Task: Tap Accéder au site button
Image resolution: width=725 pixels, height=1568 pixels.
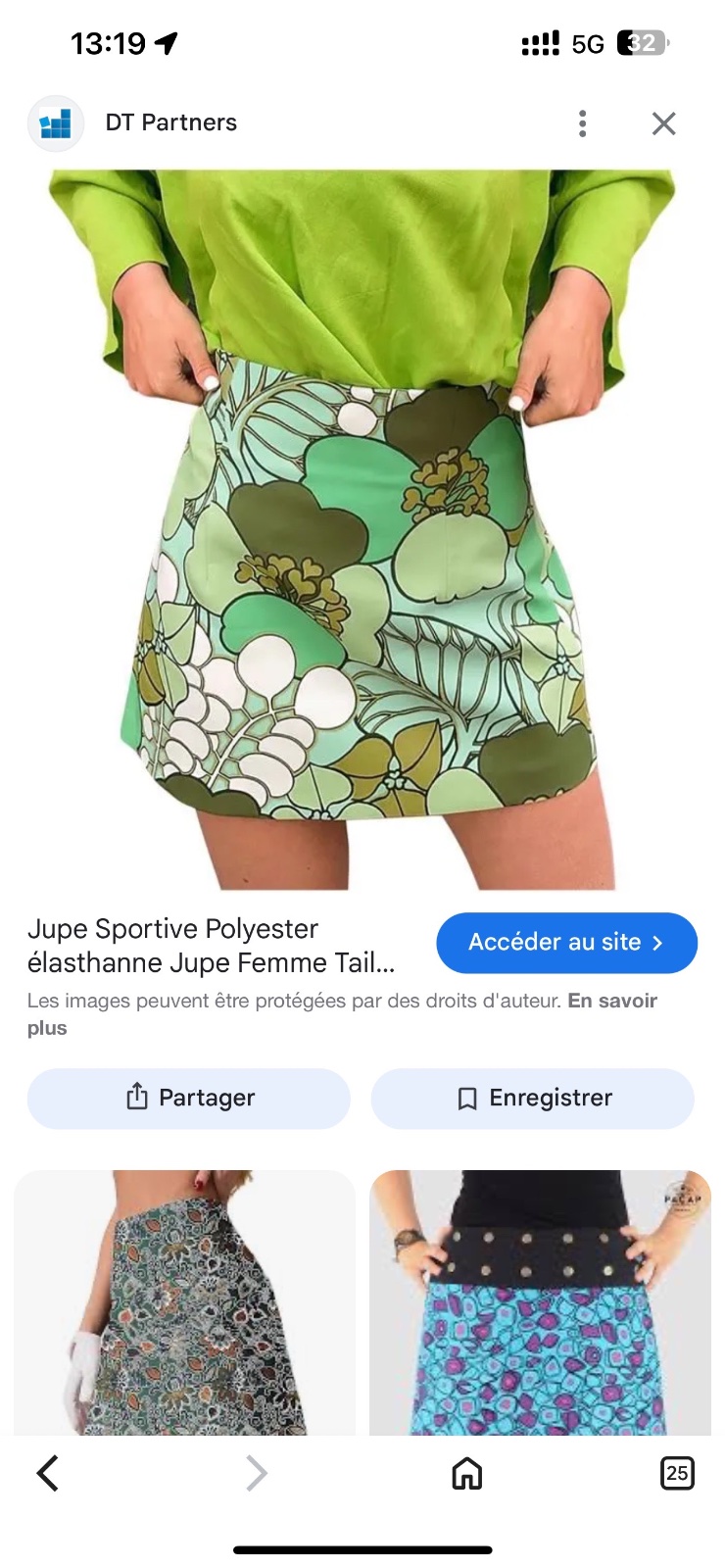Action: coord(566,943)
